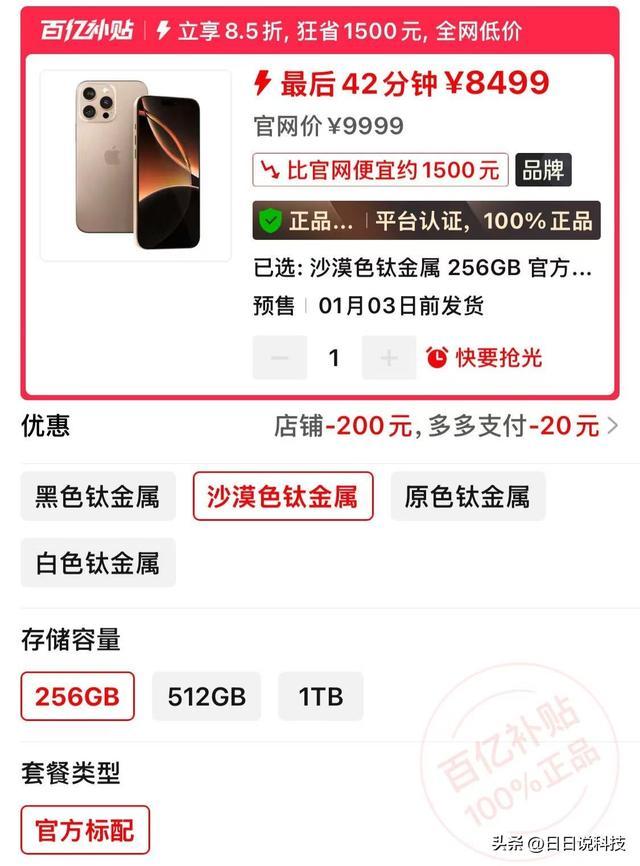
Task: Select the 官方标配 package type
Action: pos(85,830)
